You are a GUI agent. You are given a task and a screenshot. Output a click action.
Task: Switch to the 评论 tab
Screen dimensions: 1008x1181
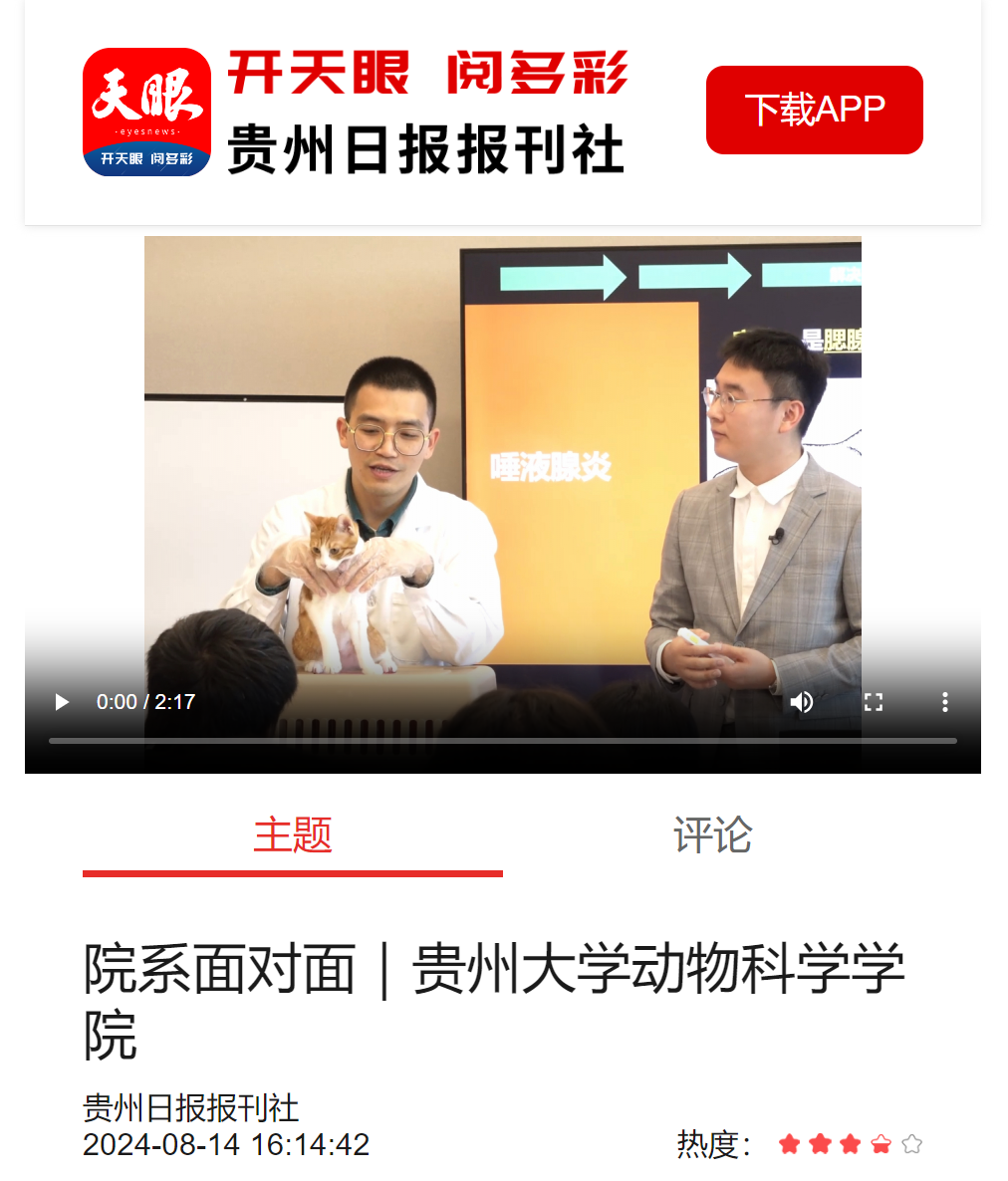[x=712, y=835]
